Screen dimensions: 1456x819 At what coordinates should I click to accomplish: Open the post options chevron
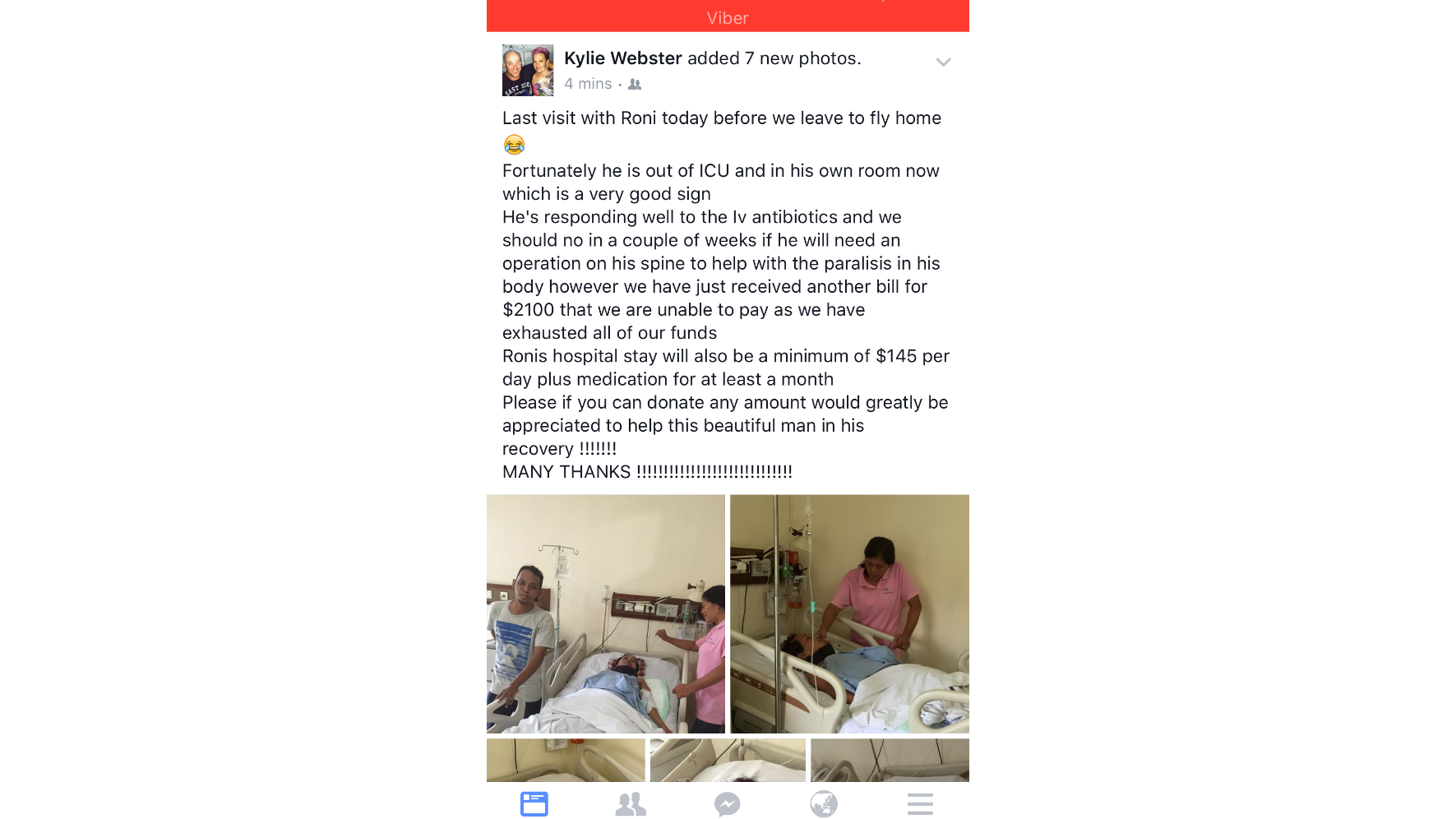pyautogui.click(x=943, y=62)
